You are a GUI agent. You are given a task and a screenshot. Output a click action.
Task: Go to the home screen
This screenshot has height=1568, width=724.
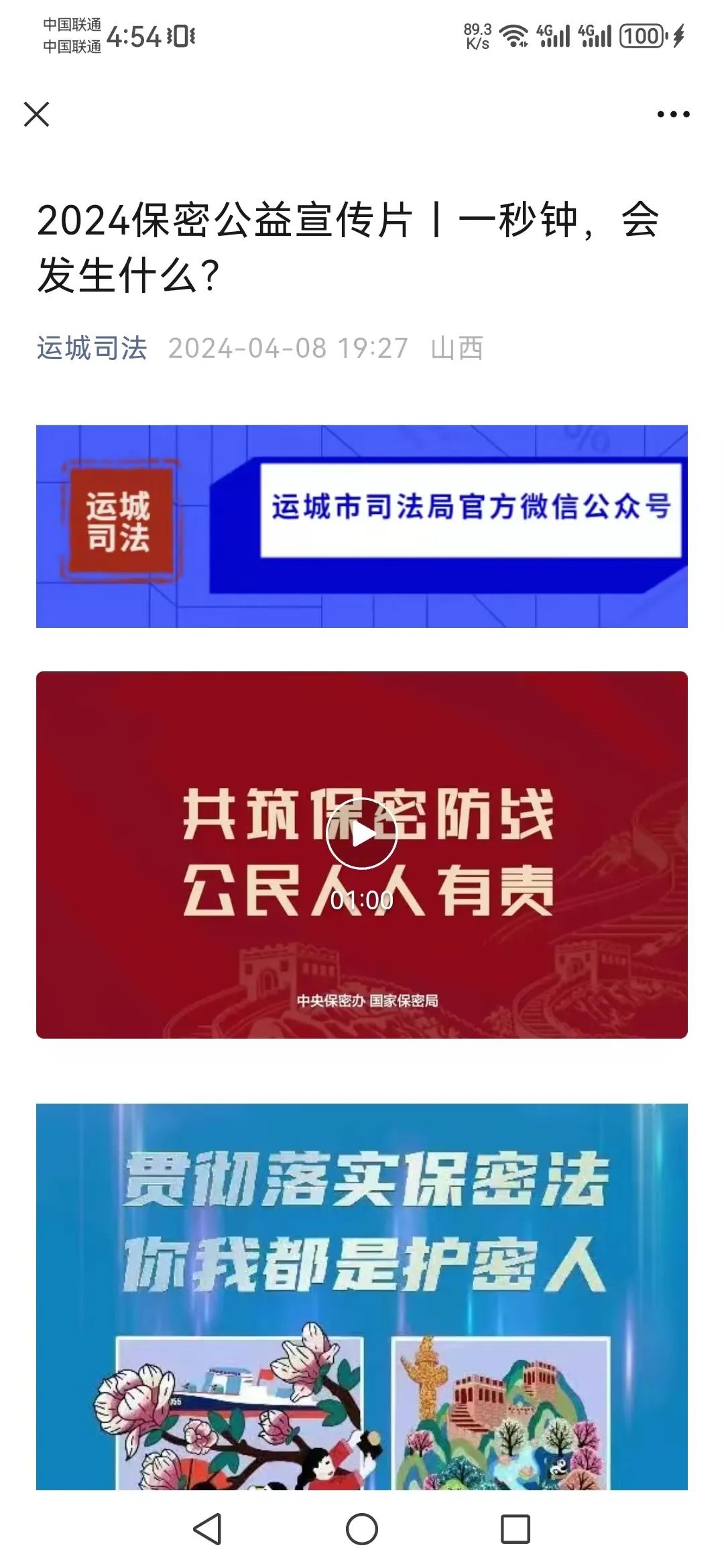362,1529
